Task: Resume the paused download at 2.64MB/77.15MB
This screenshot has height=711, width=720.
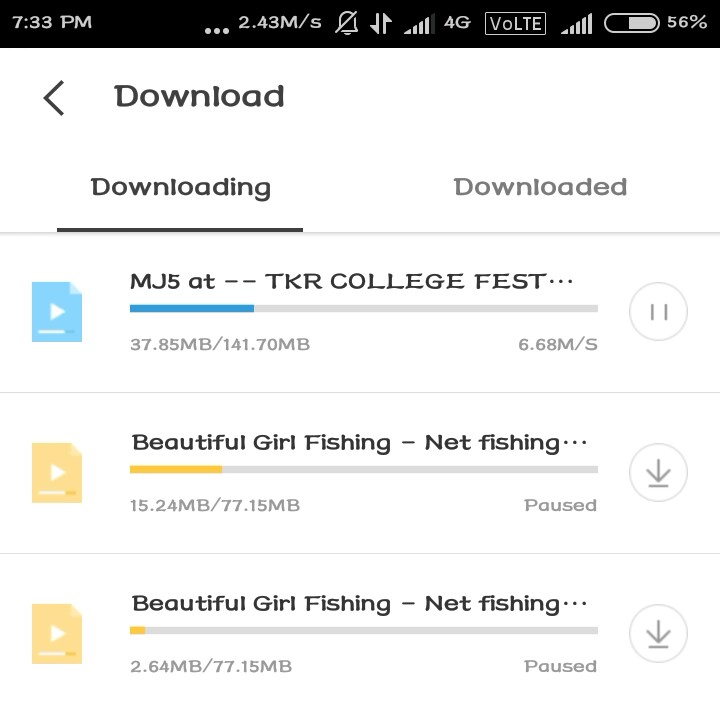Action: pyautogui.click(x=658, y=634)
